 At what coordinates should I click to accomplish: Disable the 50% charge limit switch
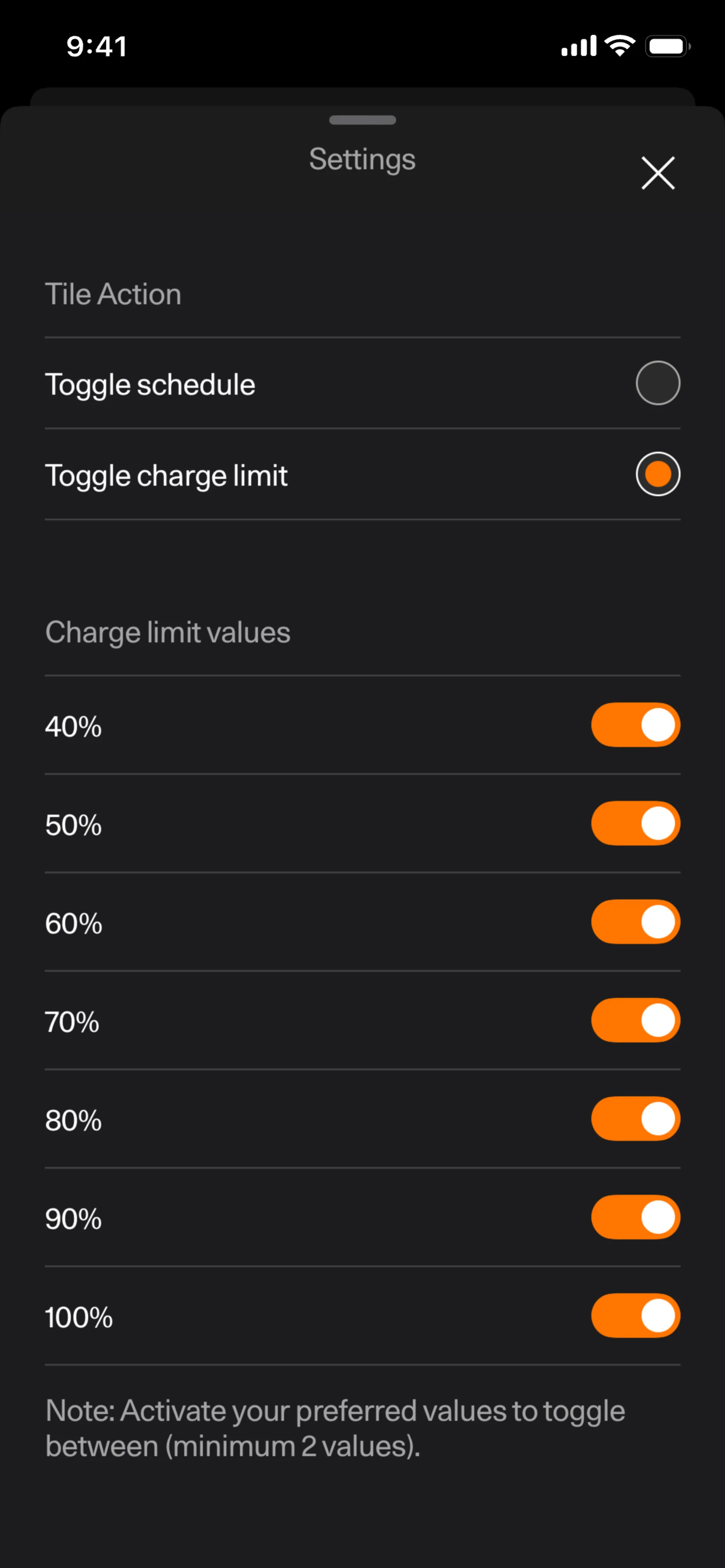point(636,823)
